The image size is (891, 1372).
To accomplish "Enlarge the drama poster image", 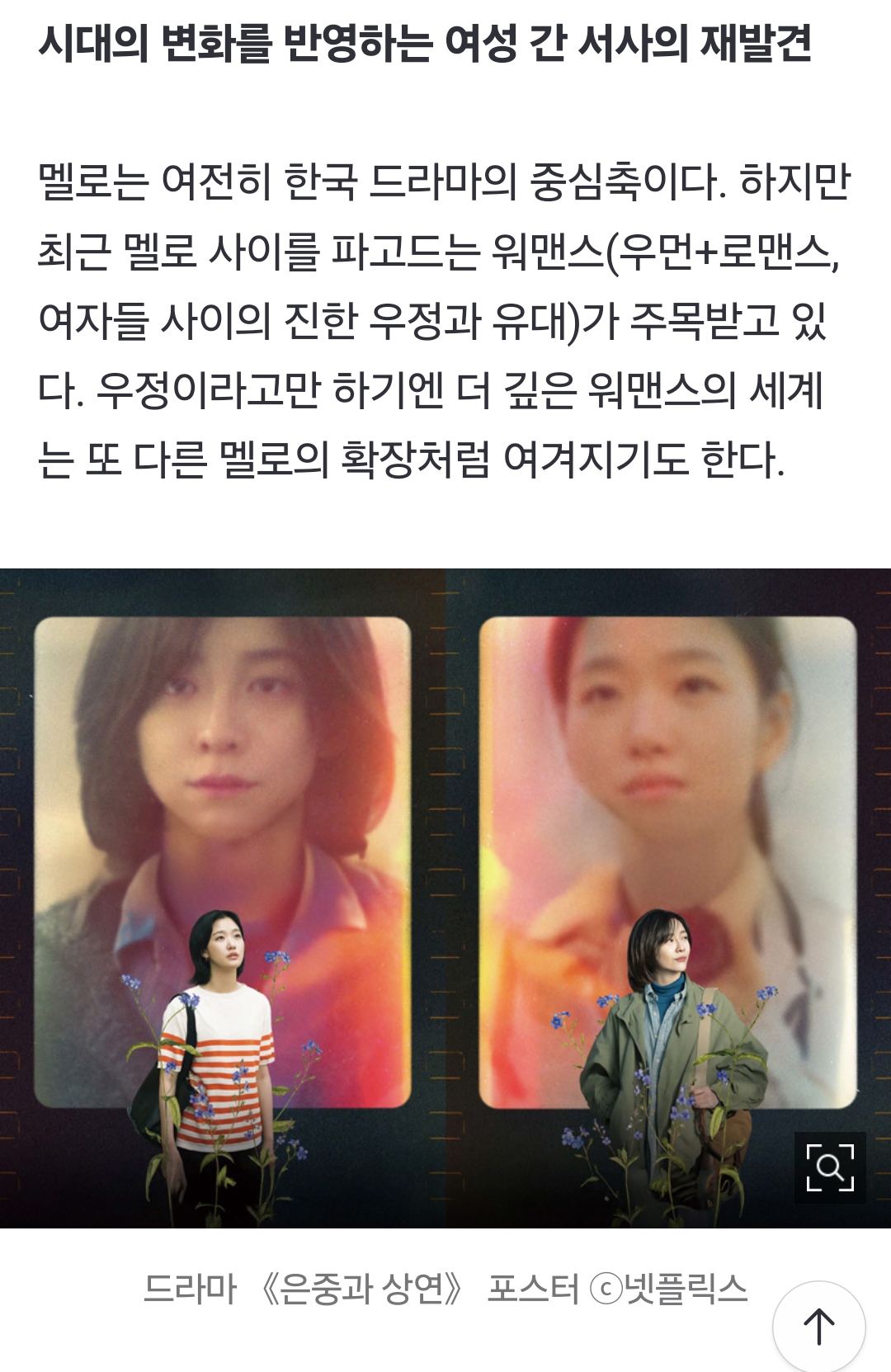I will point(829,1167).
